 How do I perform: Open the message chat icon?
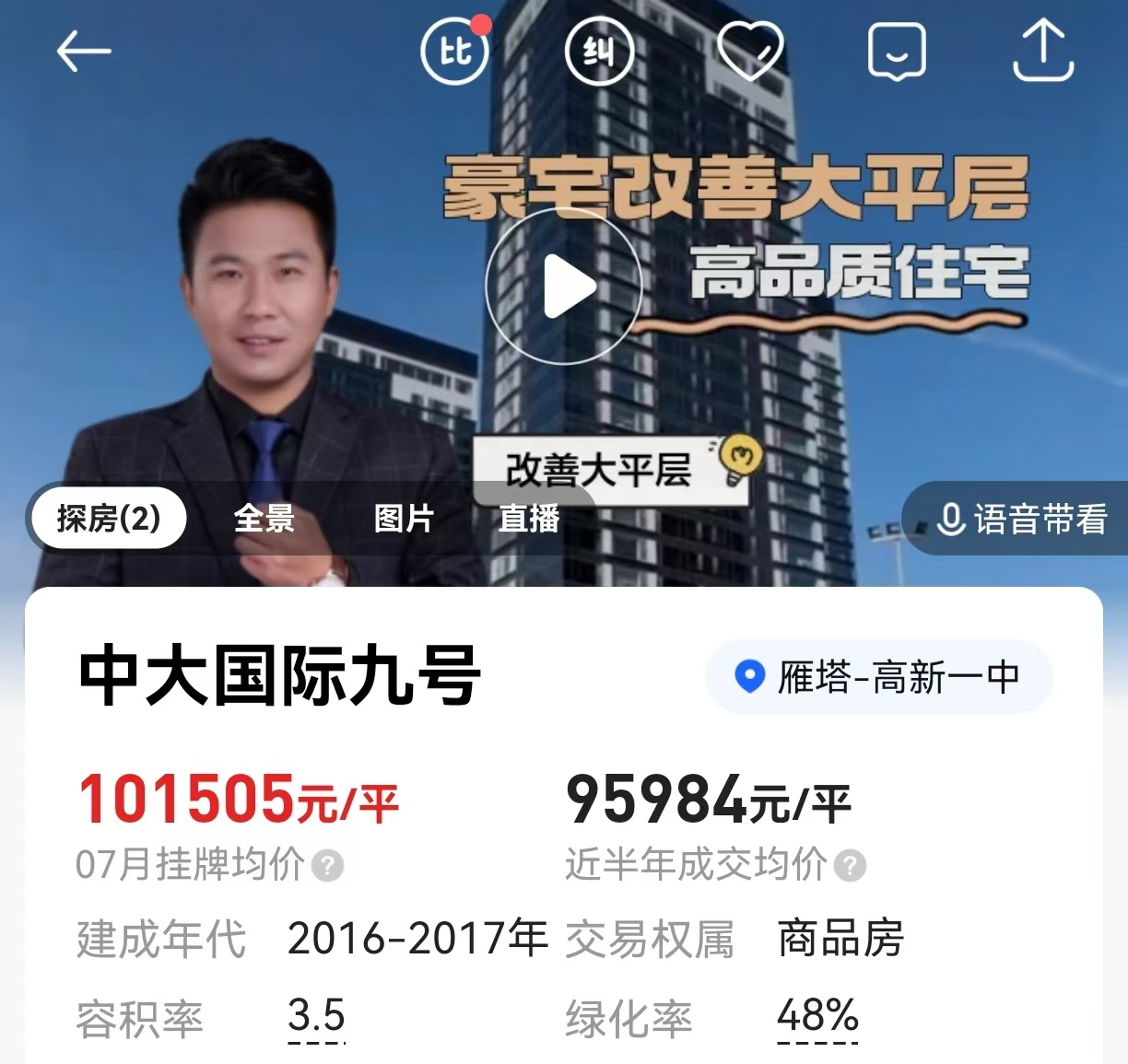pyautogui.click(x=897, y=52)
